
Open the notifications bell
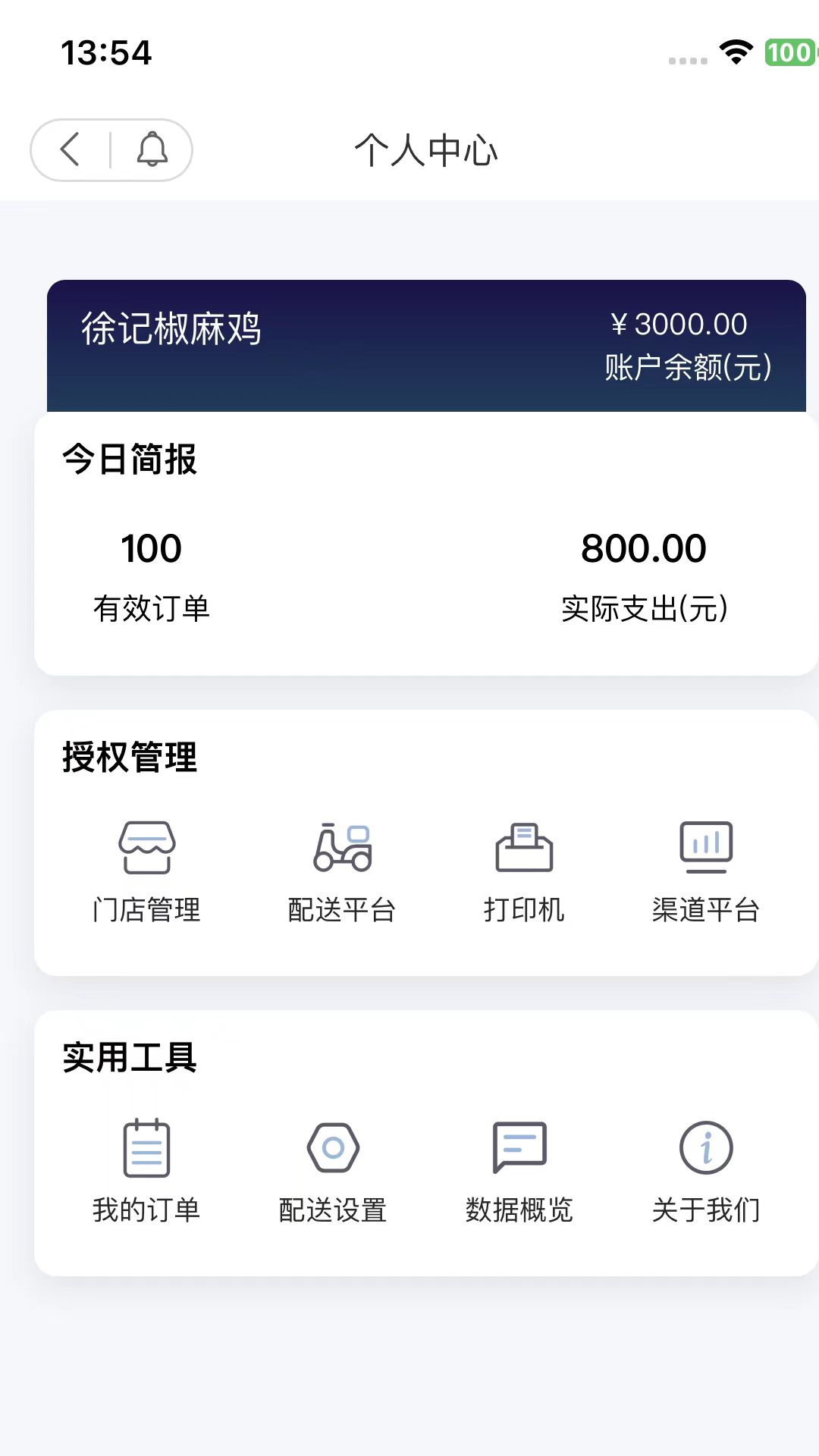click(152, 149)
